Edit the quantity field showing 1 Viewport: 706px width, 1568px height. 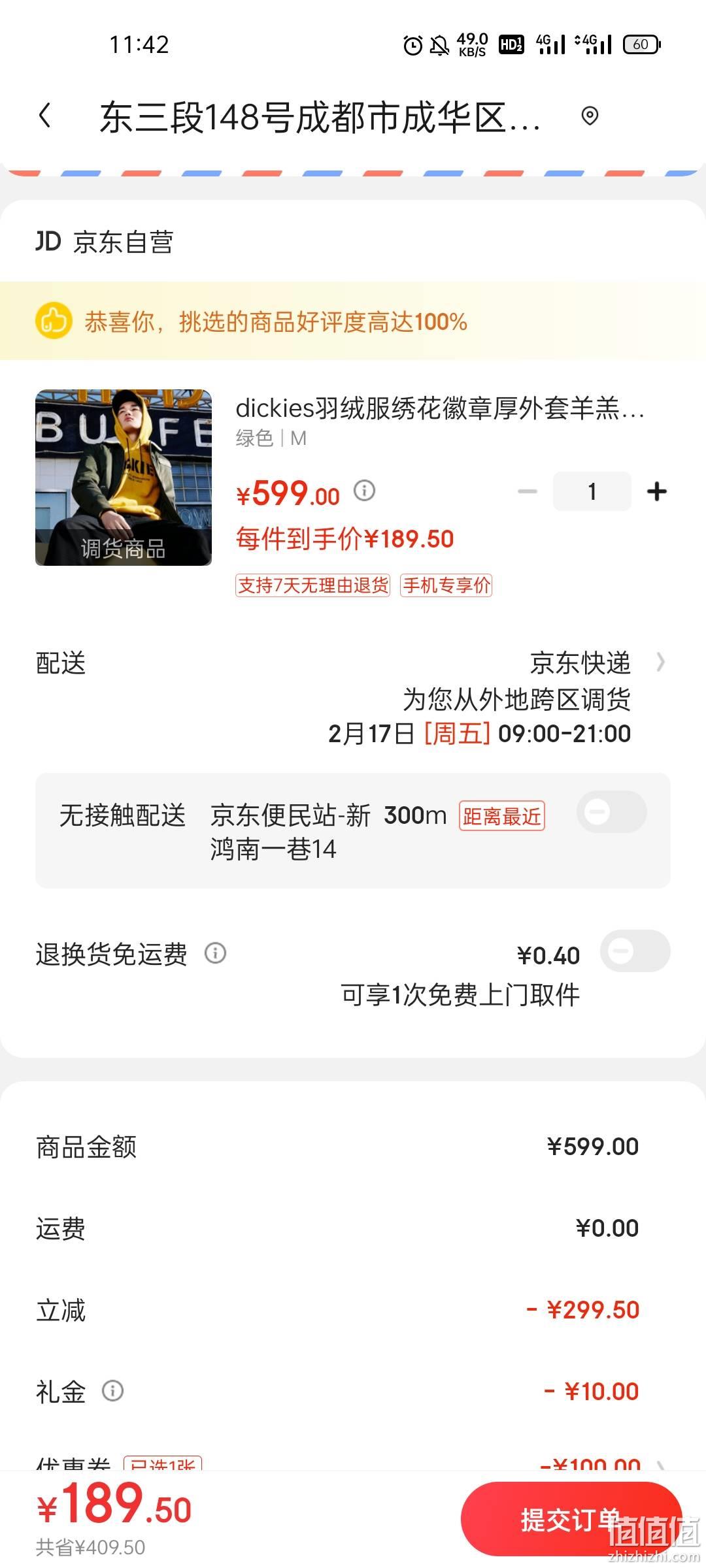click(x=592, y=491)
